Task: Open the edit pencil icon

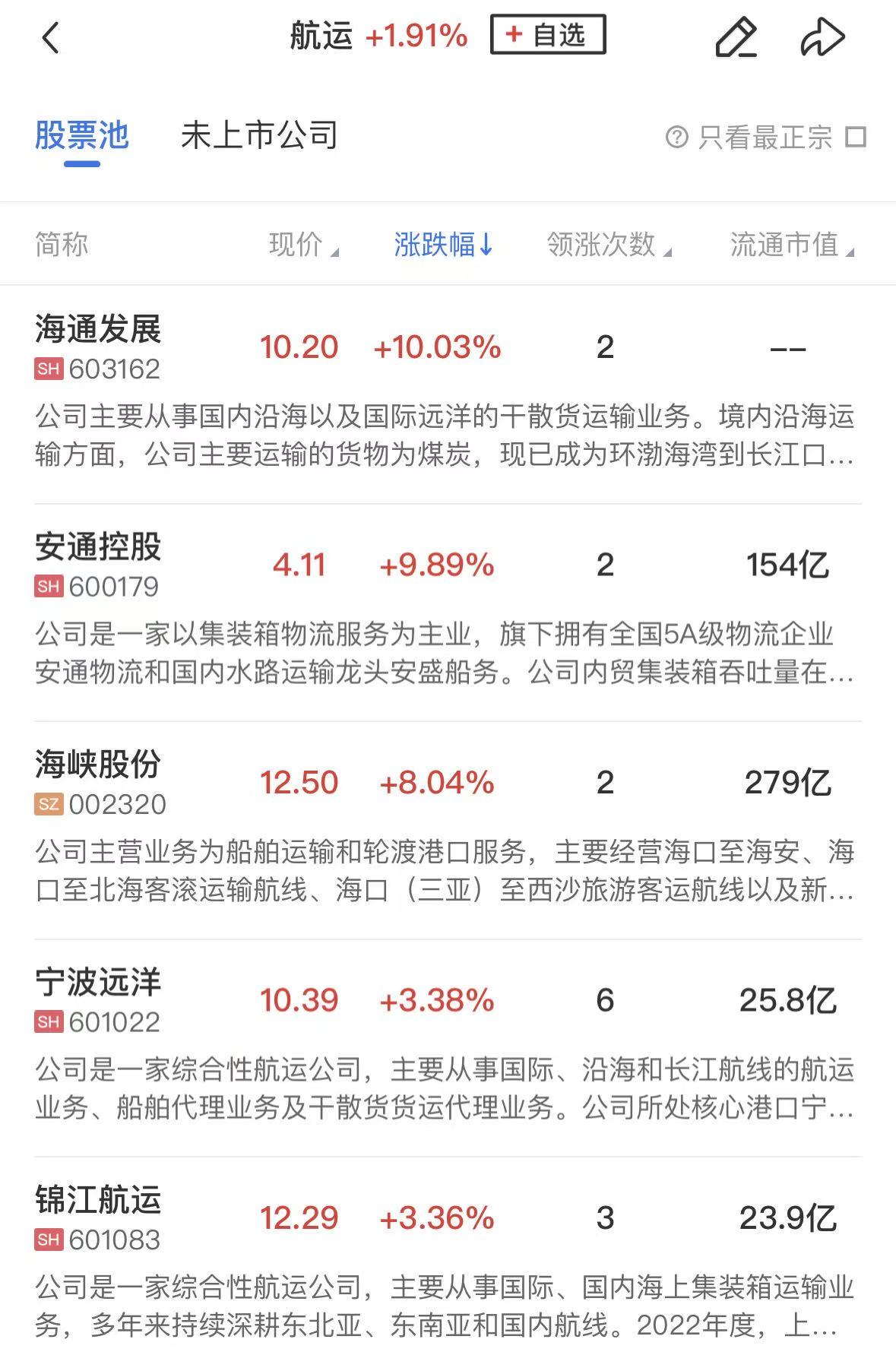Action: click(x=736, y=37)
